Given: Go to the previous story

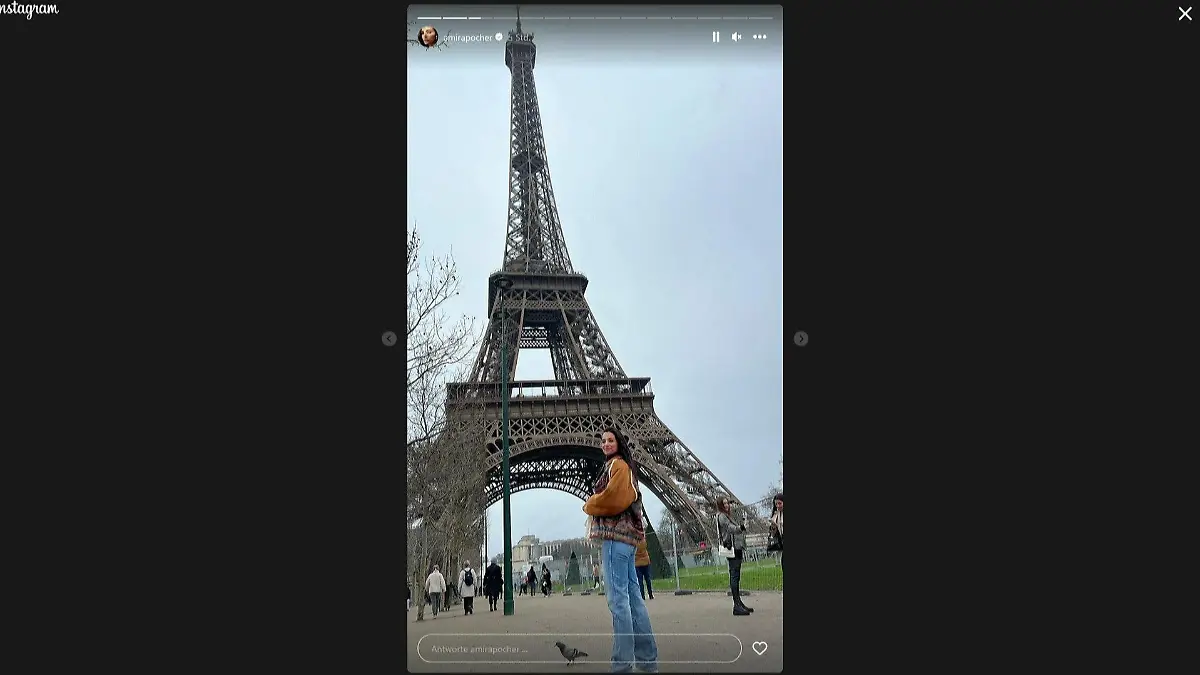Looking at the screenshot, I should coord(389,339).
